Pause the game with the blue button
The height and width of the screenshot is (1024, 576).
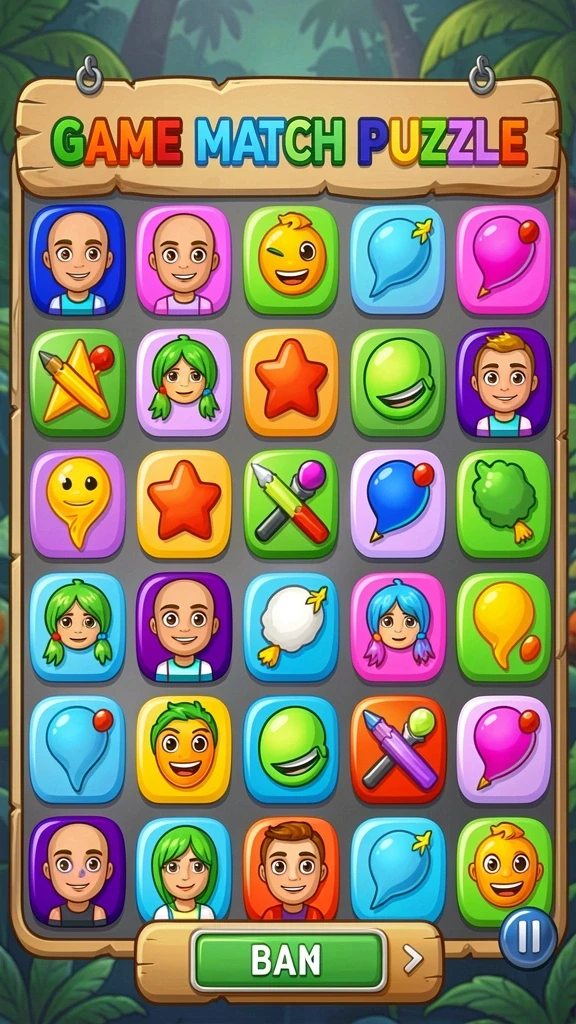(x=528, y=938)
